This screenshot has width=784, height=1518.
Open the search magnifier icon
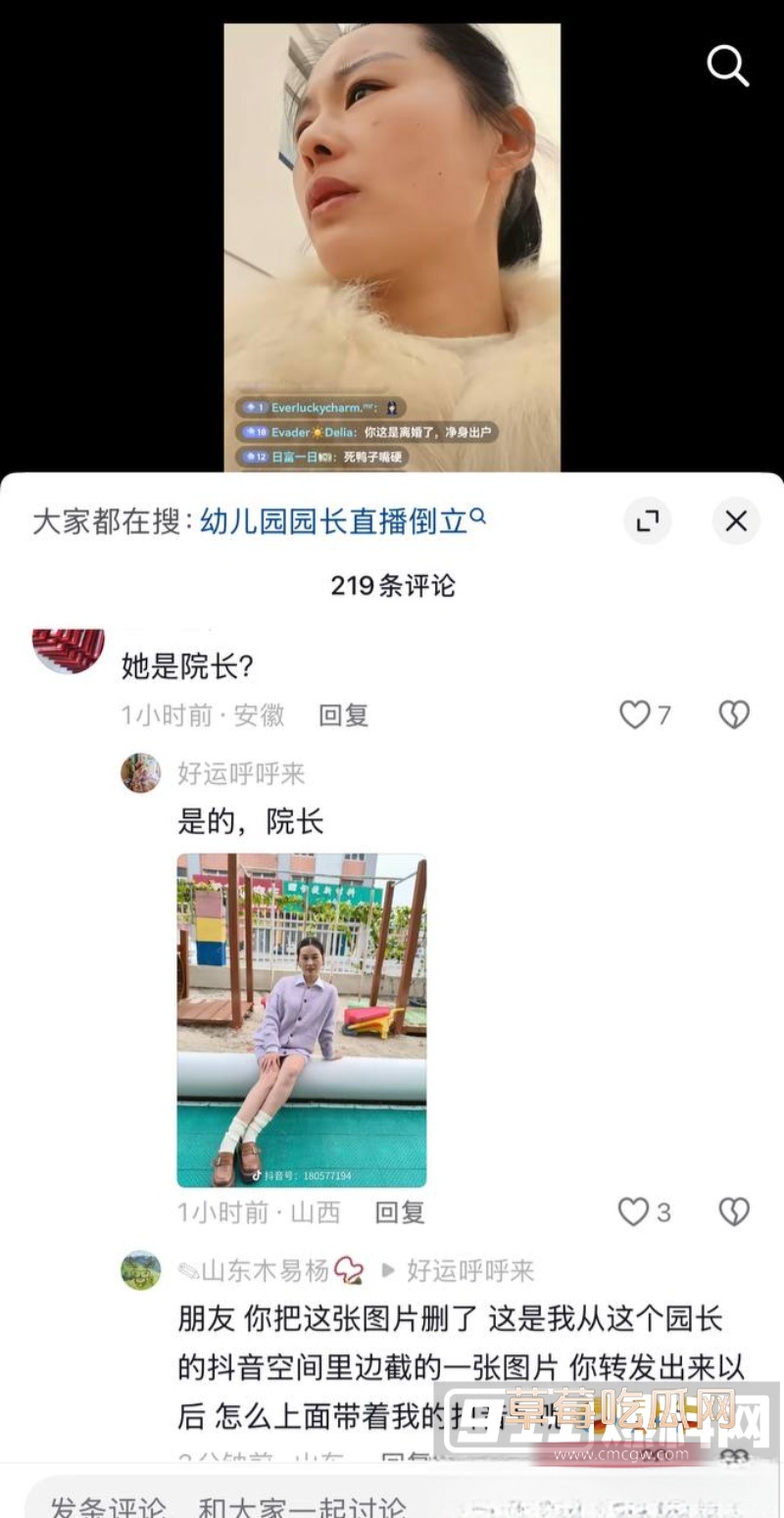point(727,67)
